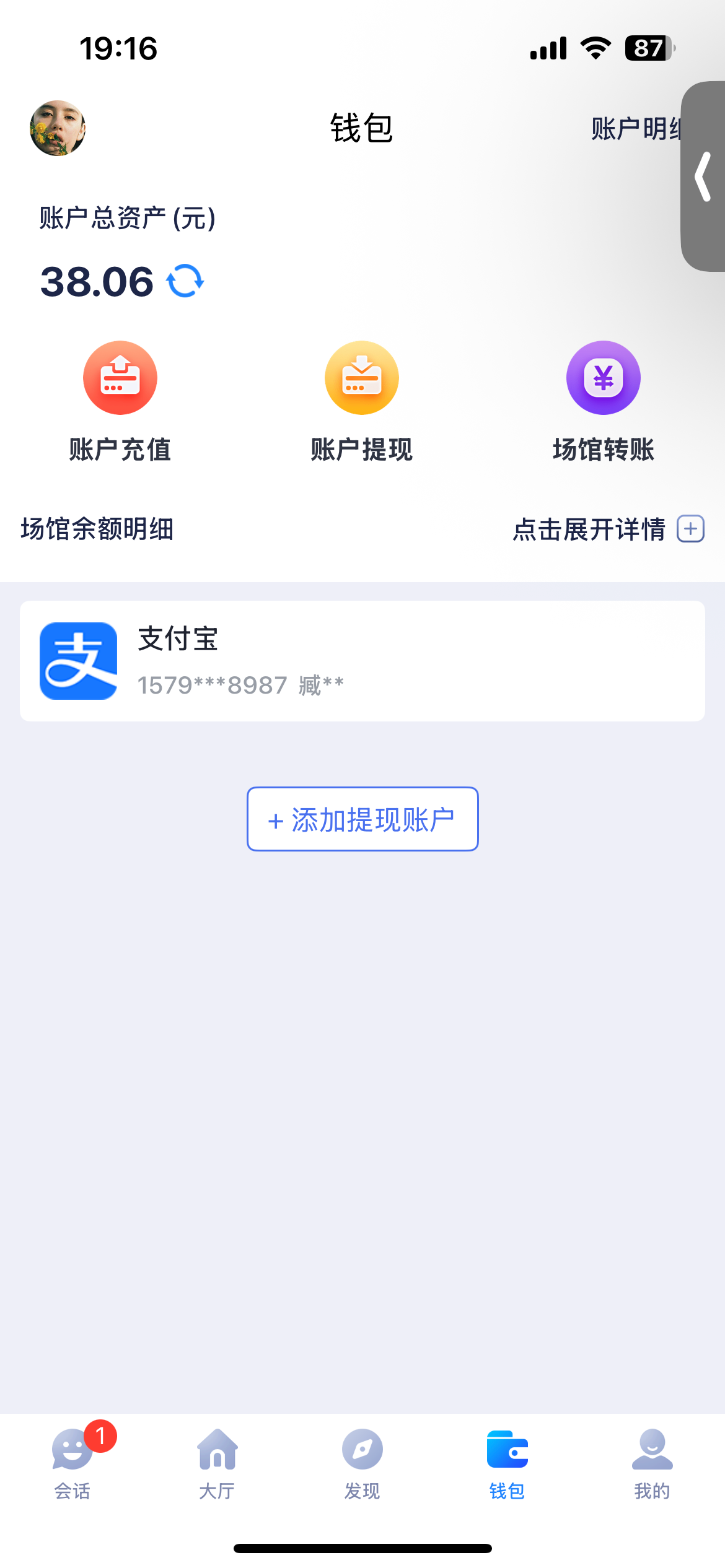The height and width of the screenshot is (1568, 725).
Task: Open the profile avatar
Action: (58, 128)
